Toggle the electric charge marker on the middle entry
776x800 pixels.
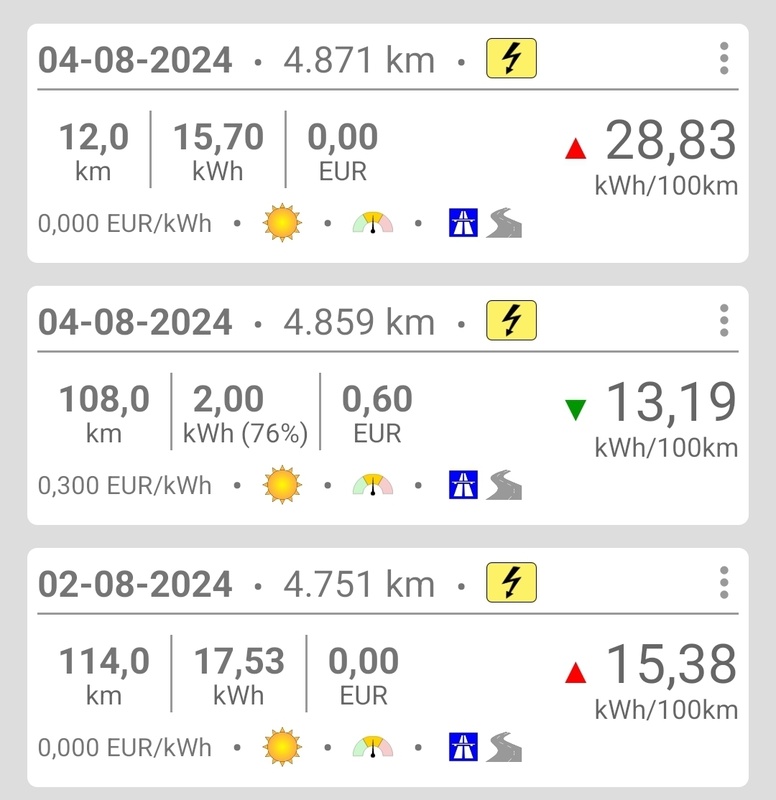pyautogui.click(x=512, y=321)
